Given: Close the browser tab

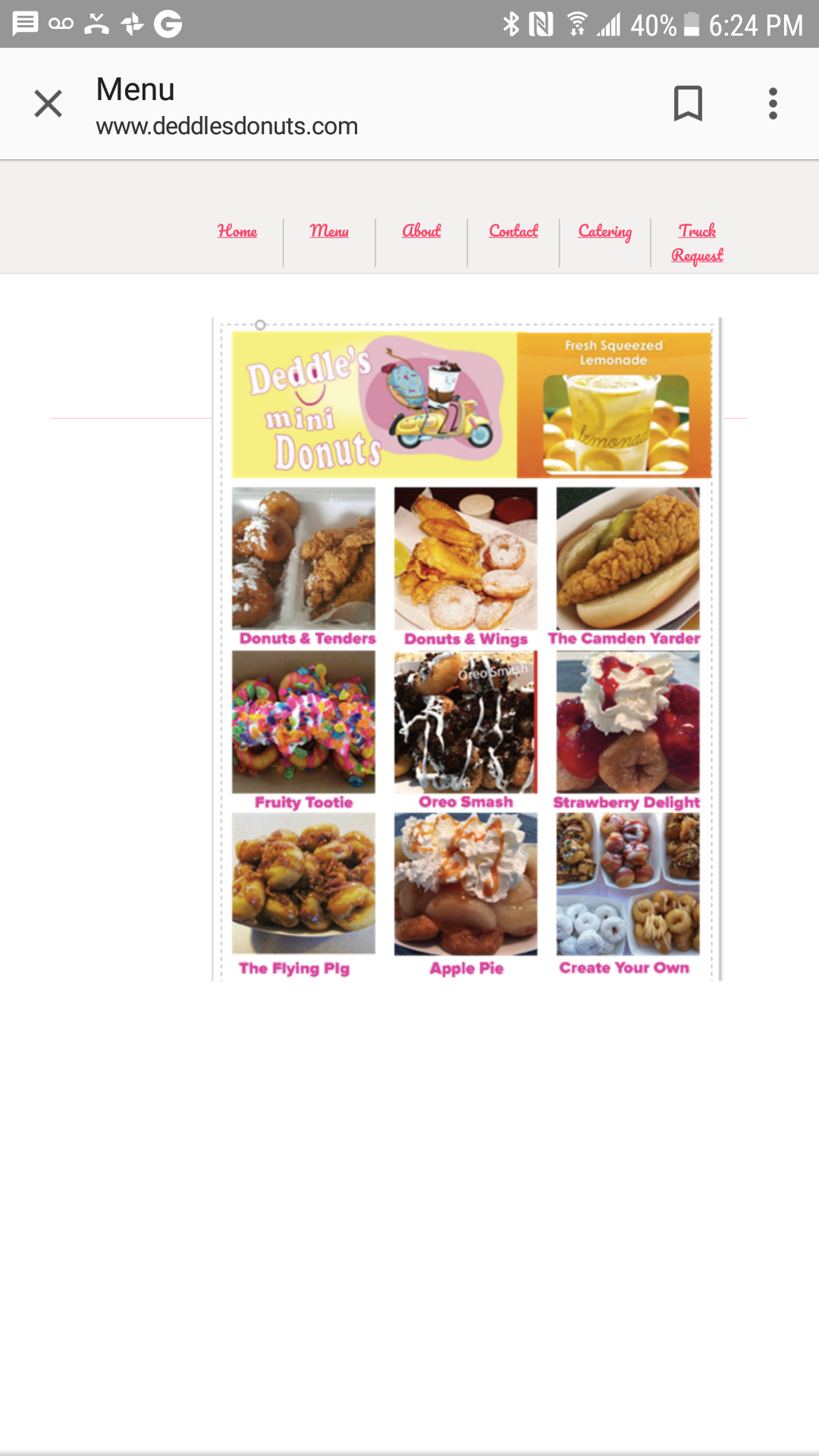Looking at the screenshot, I should (49, 104).
